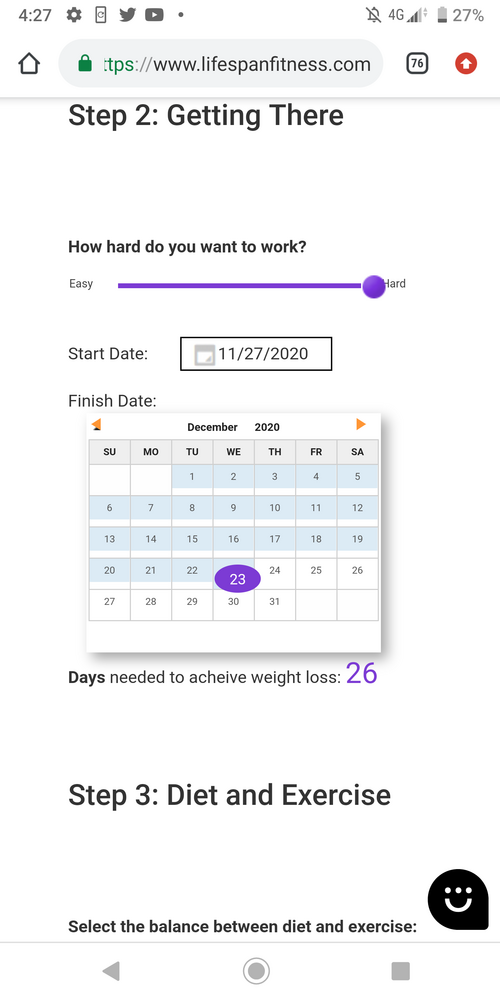
Task: Go to the Chrome home page
Action: [29, 64]
